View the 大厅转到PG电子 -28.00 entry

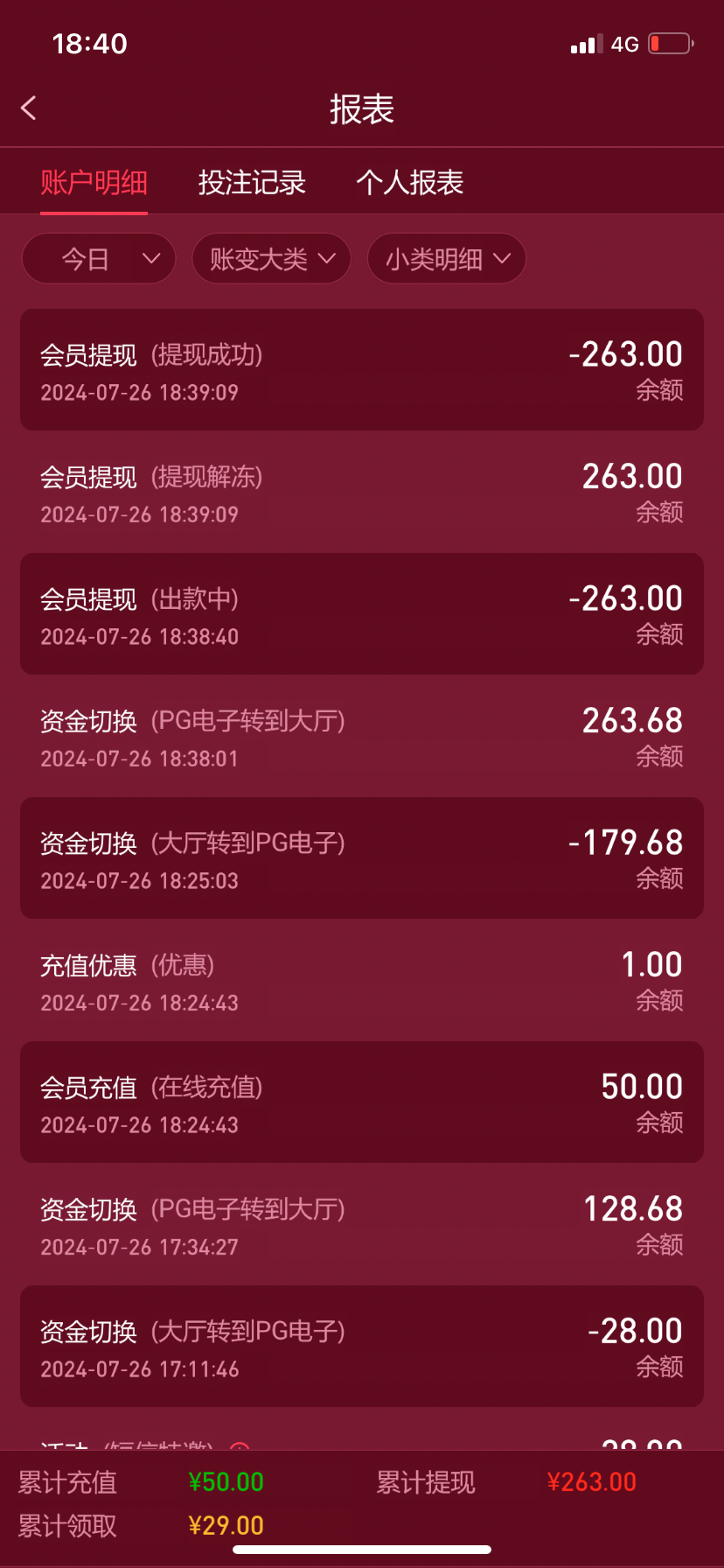click(362, 1346)
